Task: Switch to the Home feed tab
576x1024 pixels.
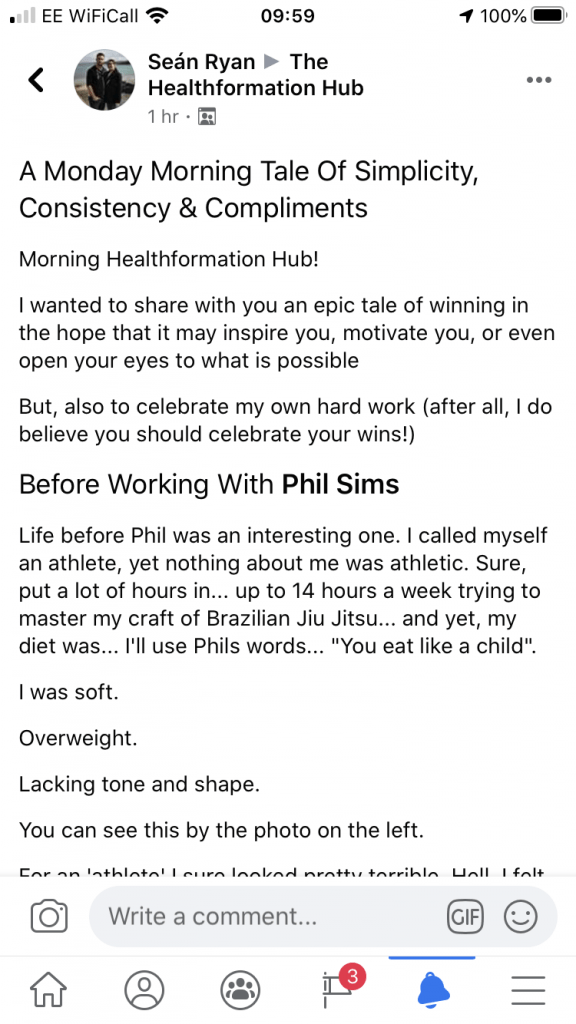Action: 49,990
